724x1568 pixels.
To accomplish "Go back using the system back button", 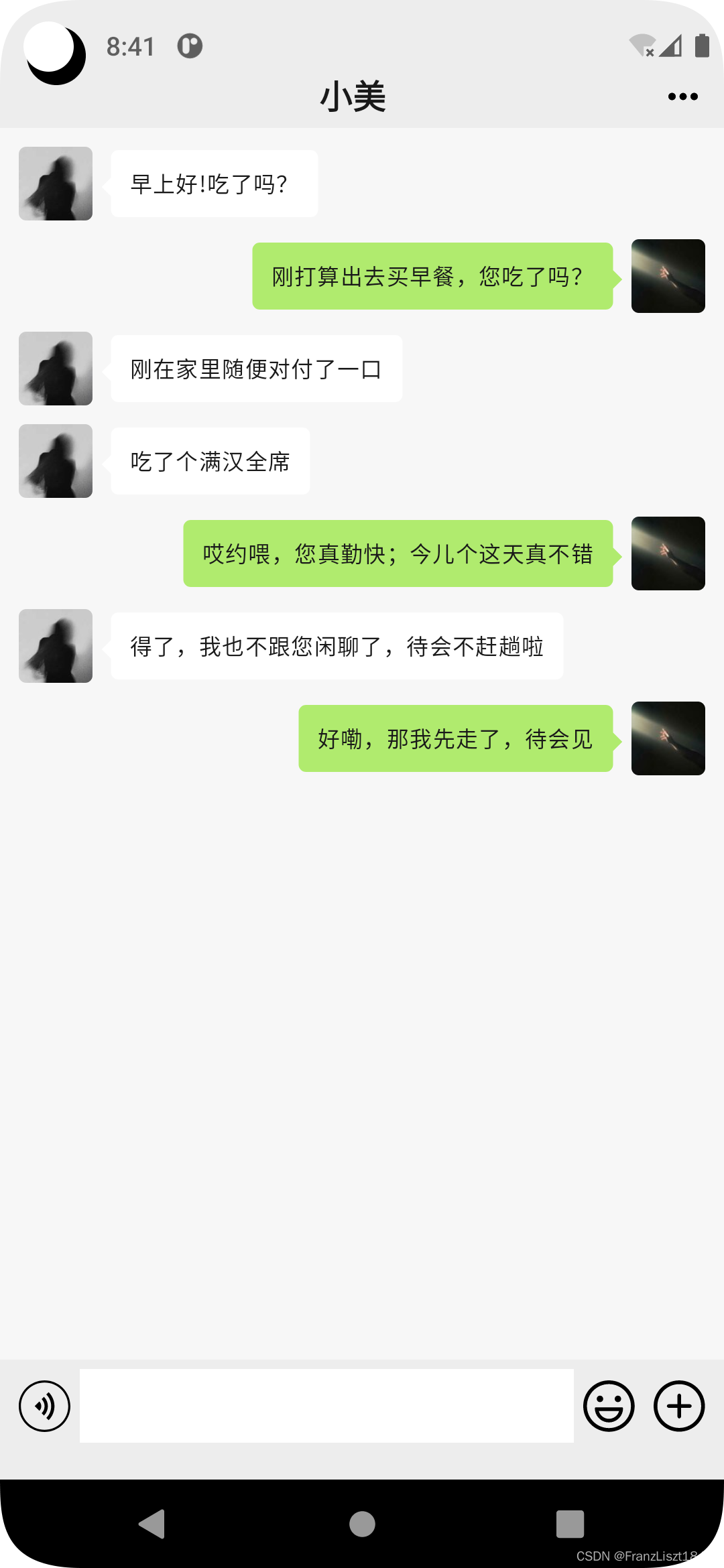I will coord(152,1524).
